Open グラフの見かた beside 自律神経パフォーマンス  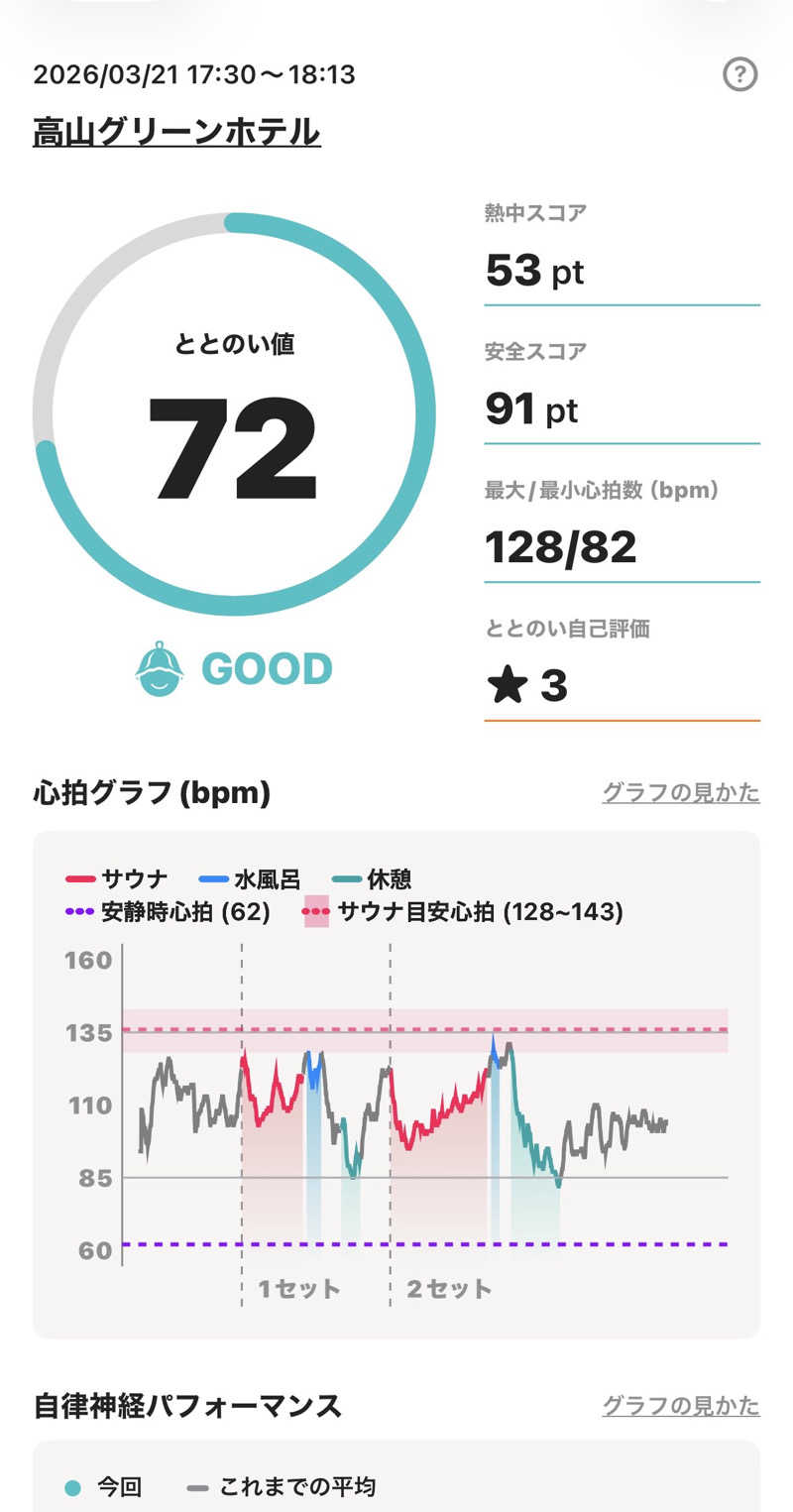pyautogui.click(x=681, y=1405)
